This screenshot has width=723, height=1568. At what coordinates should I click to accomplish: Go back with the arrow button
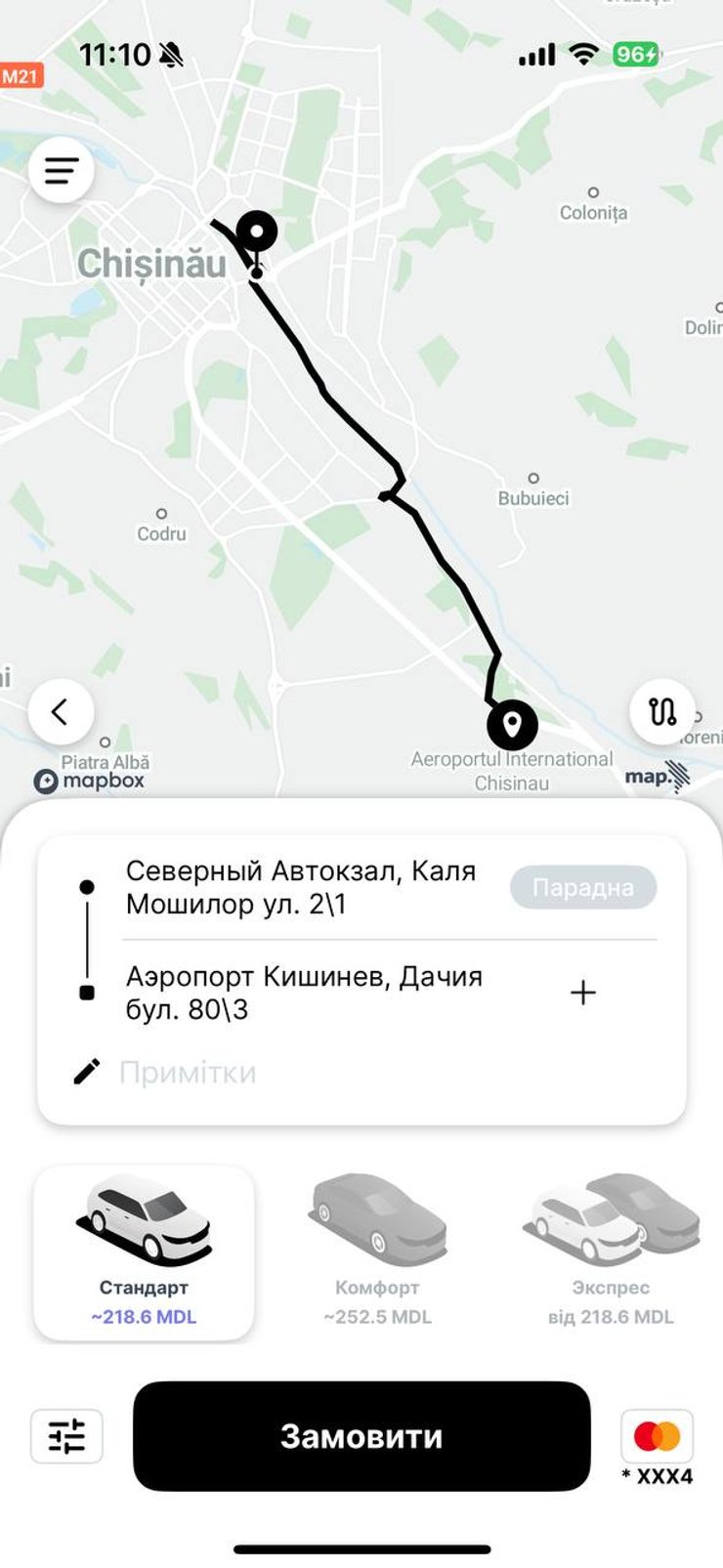tap(61, 711)
